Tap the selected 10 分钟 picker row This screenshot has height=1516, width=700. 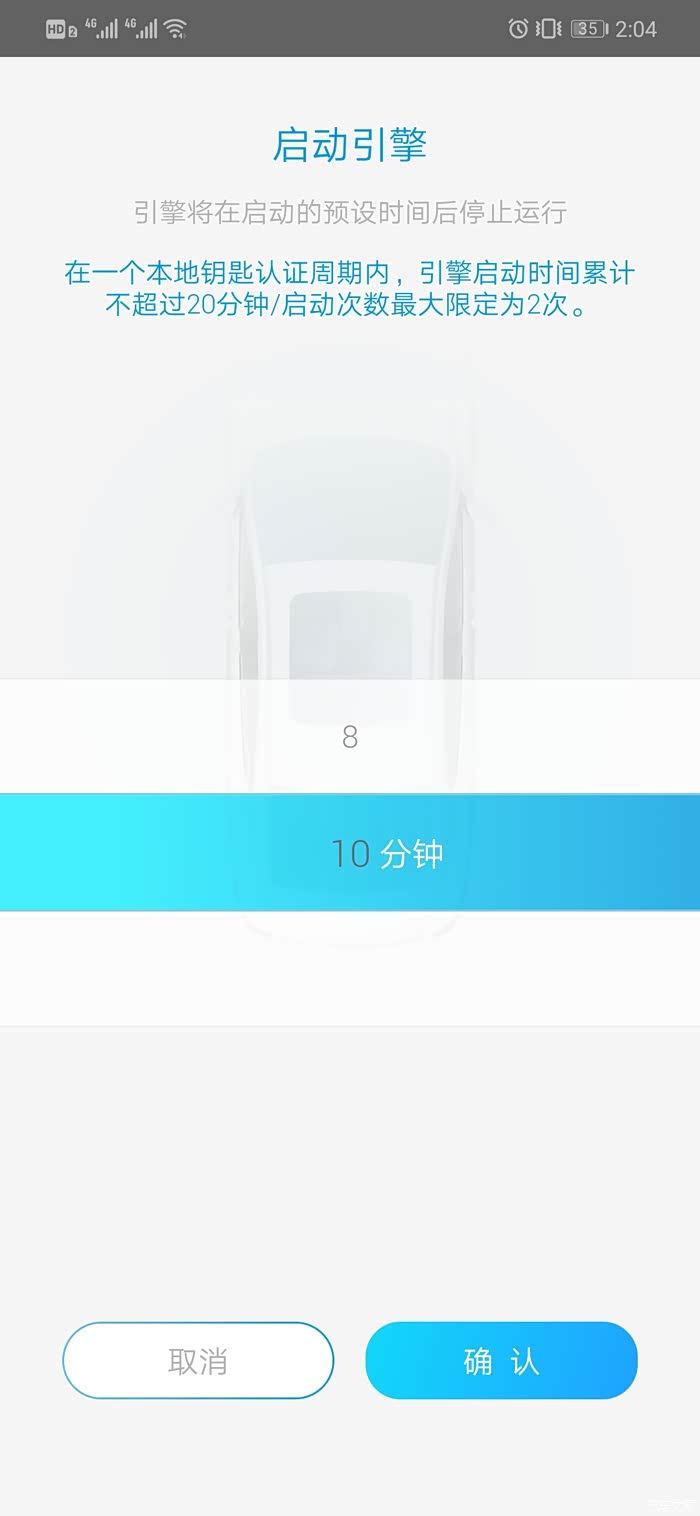tap(350, 853)
